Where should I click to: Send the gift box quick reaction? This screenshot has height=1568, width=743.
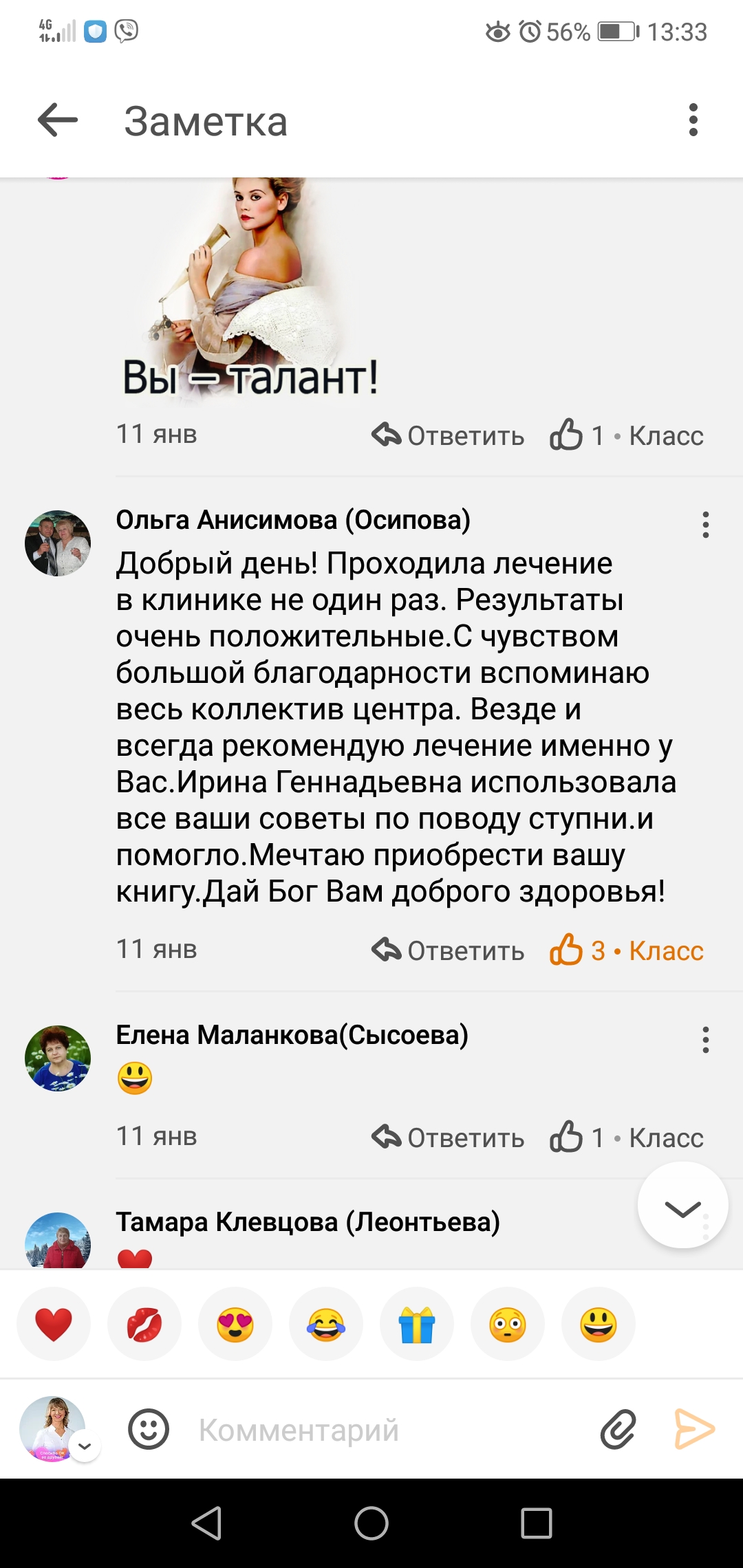pyautogui.click(x=417, y=1325)
